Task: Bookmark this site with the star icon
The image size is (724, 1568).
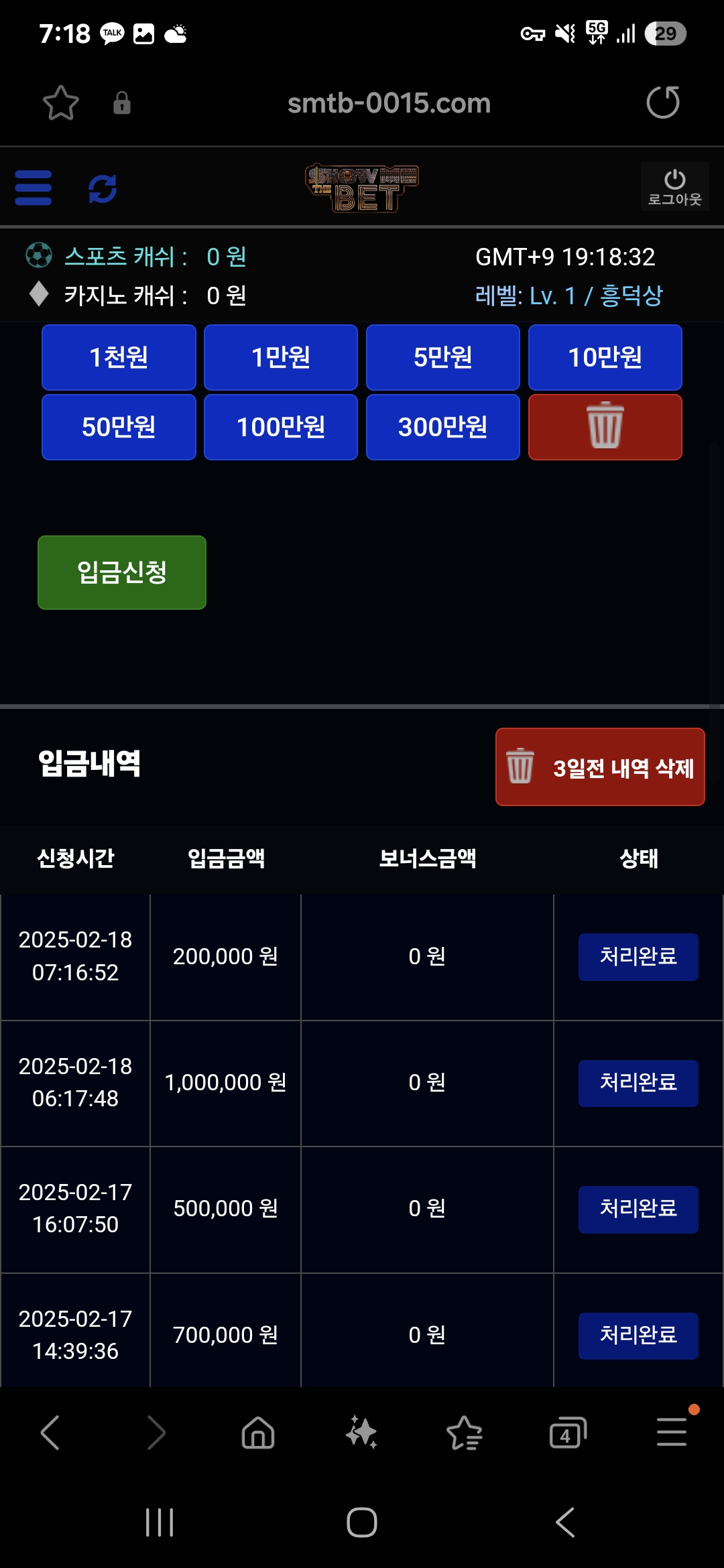Action: tap(61, 103)
